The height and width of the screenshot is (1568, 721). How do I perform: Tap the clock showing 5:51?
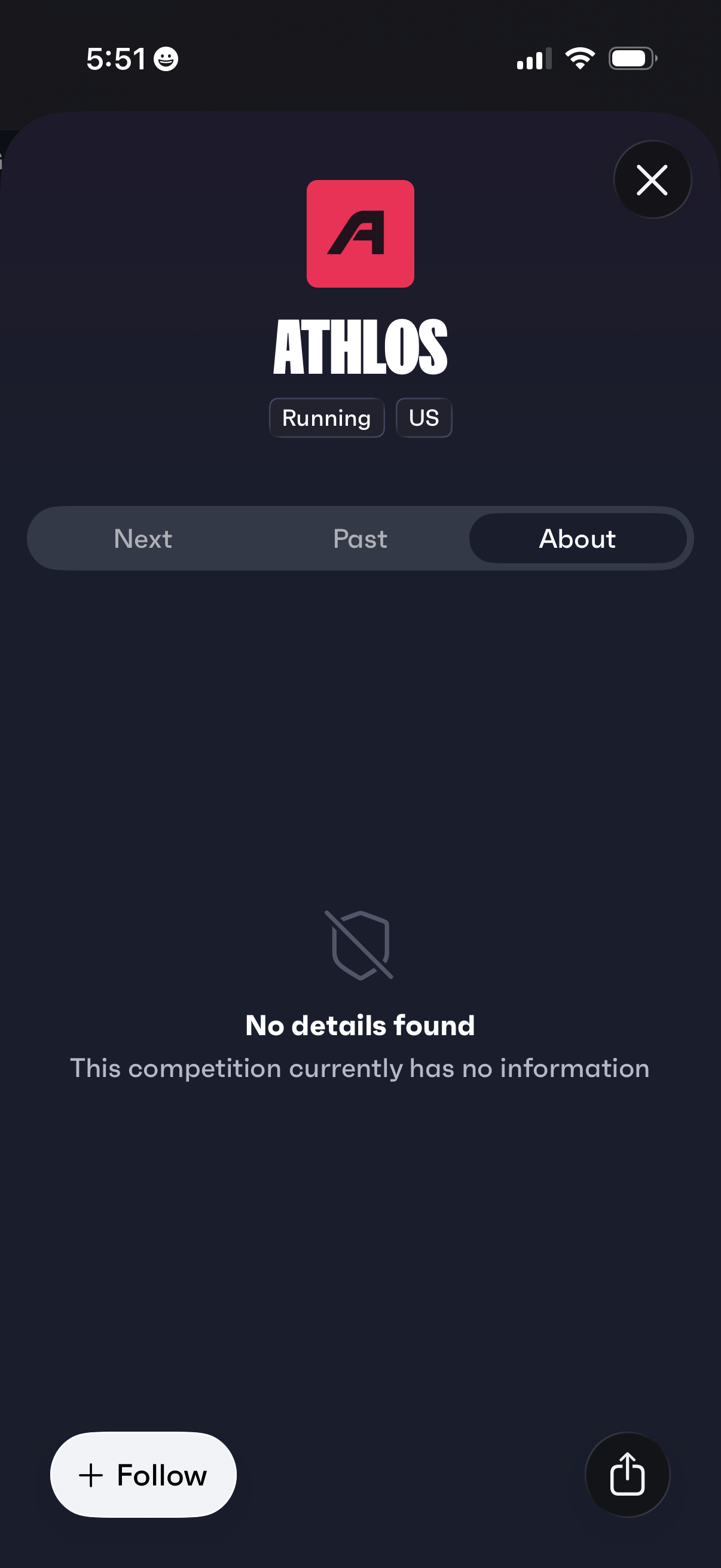coord(117,58)
